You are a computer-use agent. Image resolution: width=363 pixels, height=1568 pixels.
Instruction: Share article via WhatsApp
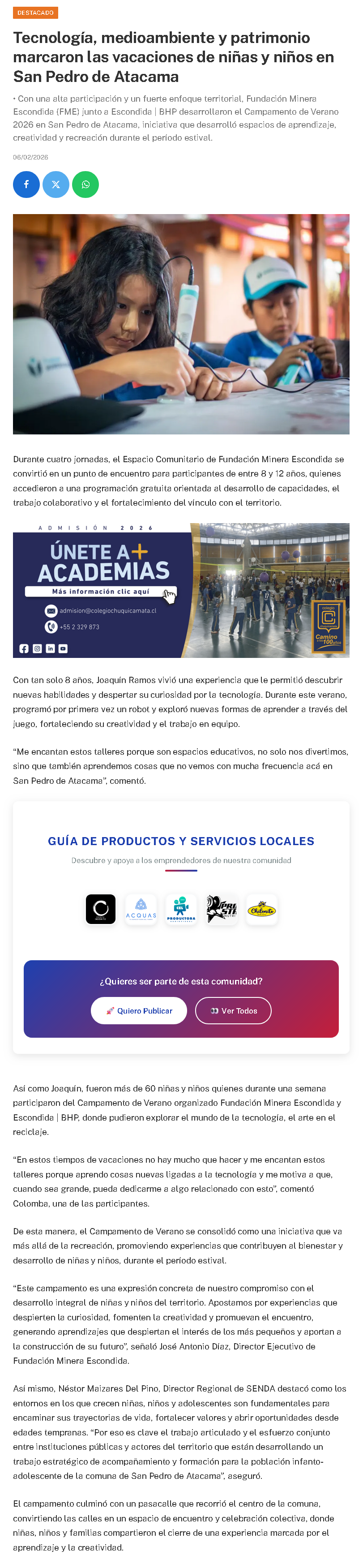pyautogui.click(x=86, y=185)
